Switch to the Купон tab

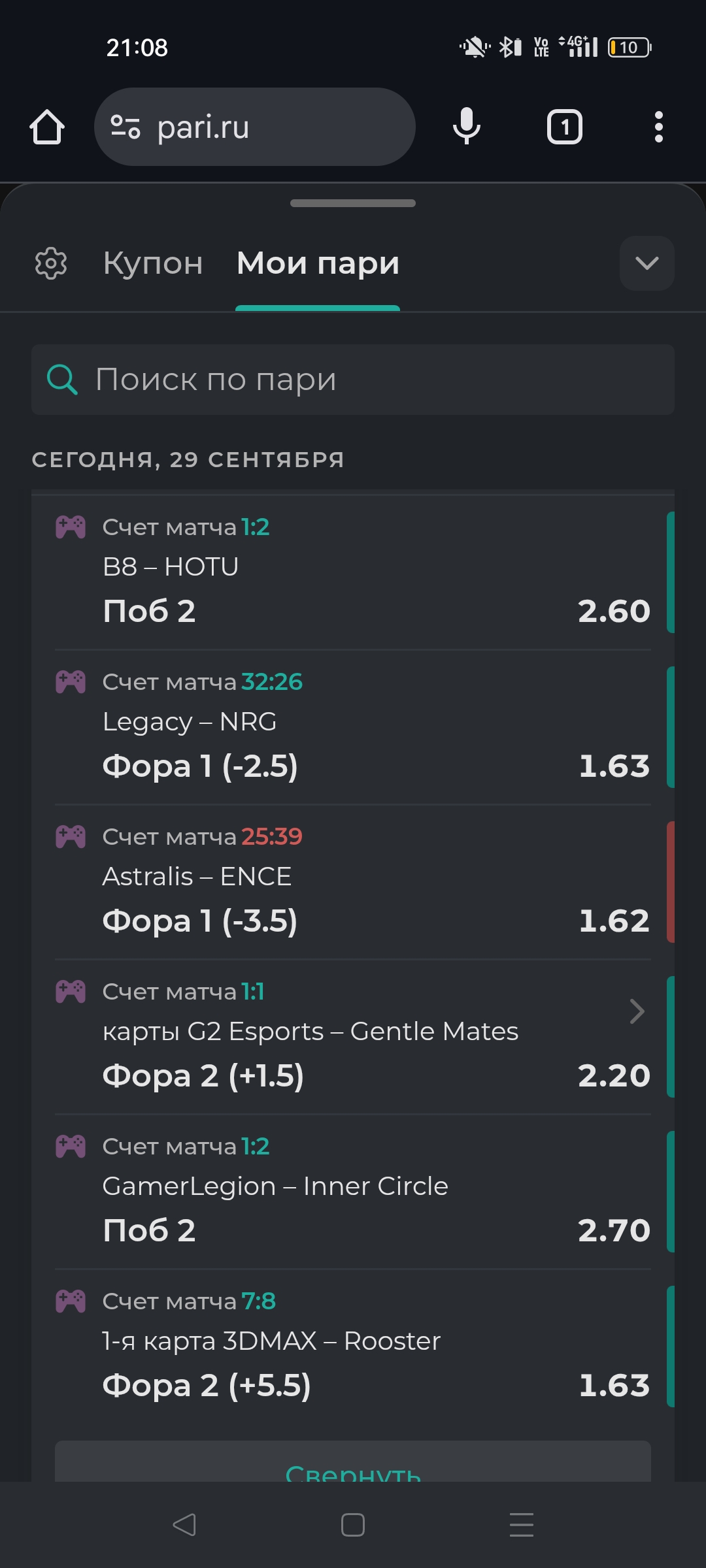(153, 263)
